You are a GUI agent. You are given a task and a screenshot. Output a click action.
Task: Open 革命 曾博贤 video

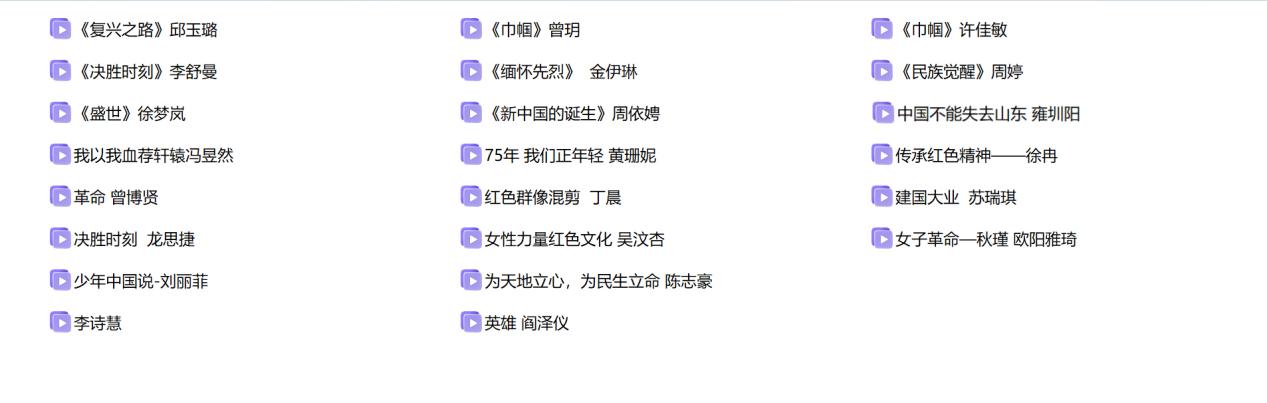[x=116, y=198]
